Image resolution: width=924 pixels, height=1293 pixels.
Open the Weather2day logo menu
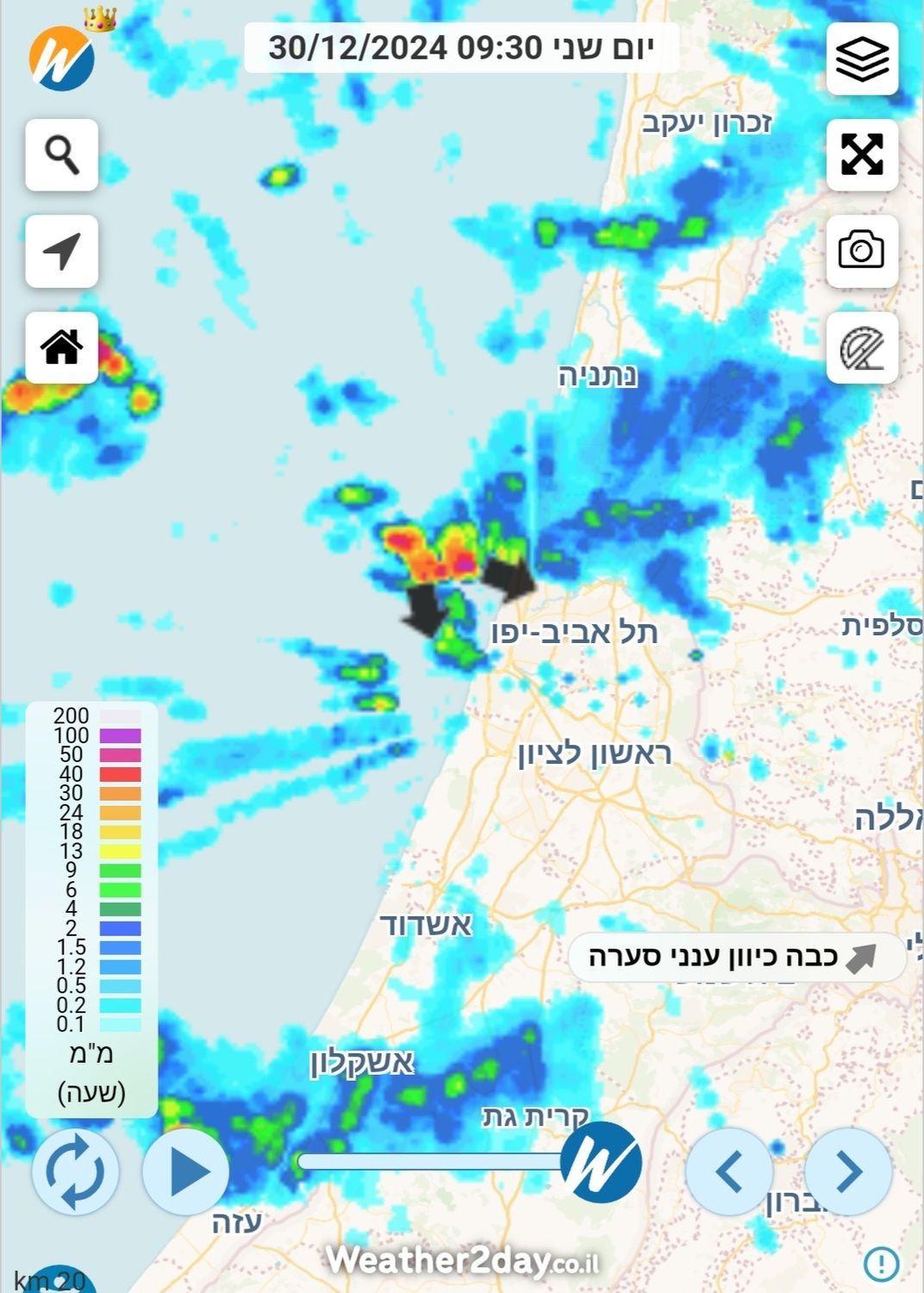[x=62, y=59]
